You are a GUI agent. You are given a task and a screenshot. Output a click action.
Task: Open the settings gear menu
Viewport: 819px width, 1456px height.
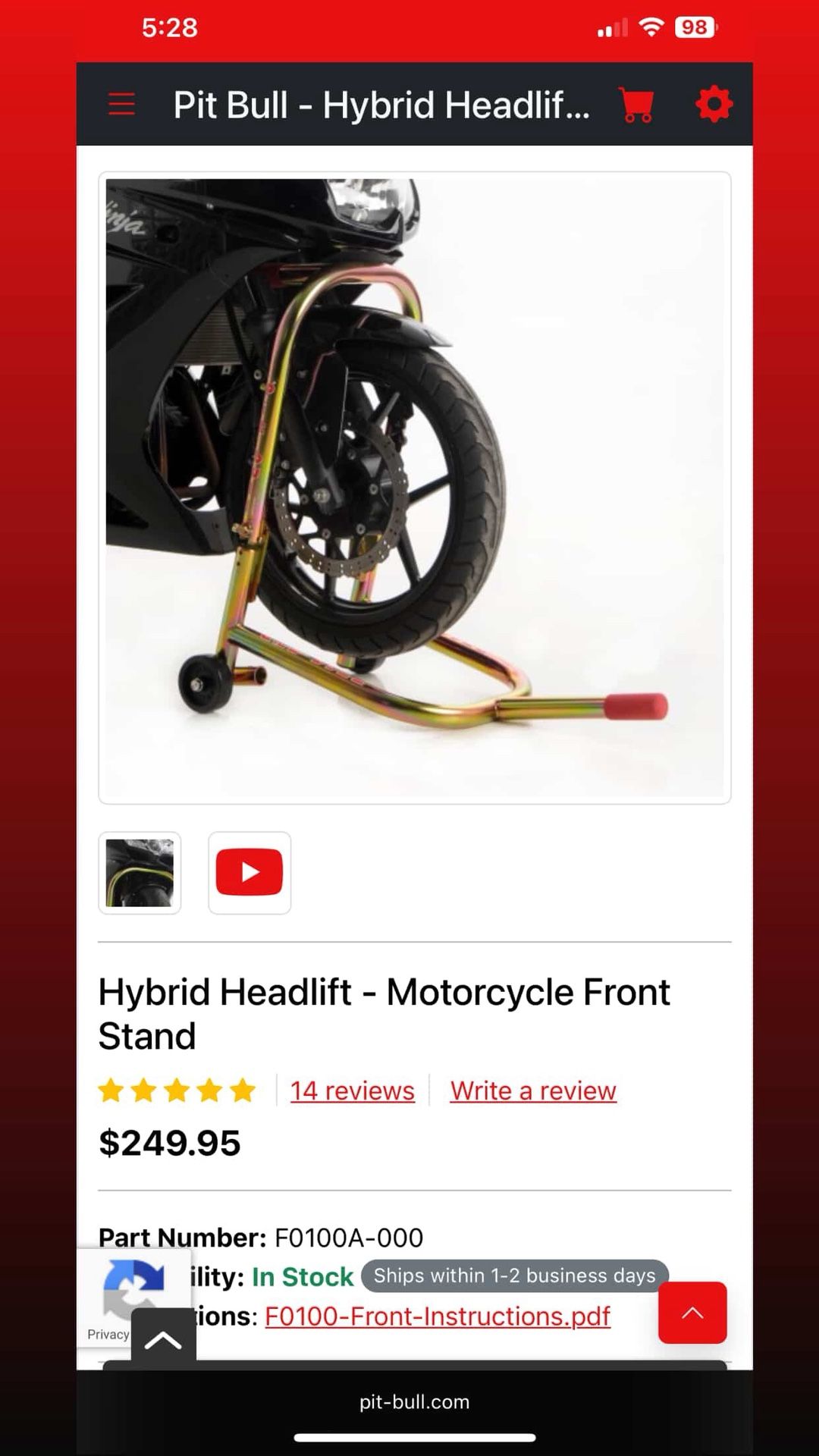pyautogui.click(x=714, y=103)
